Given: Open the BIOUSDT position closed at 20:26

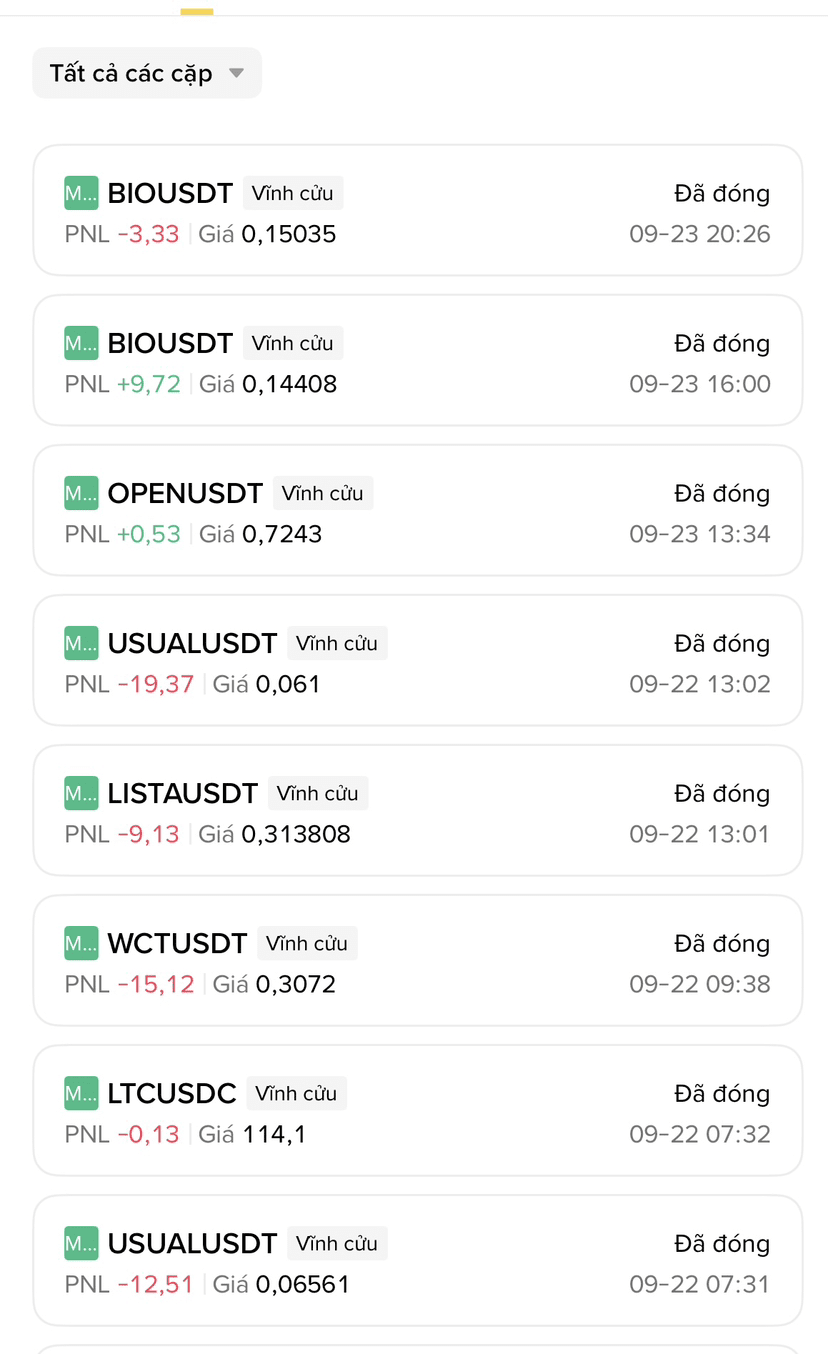Looking at the screenshot, I should click(417, 210).
